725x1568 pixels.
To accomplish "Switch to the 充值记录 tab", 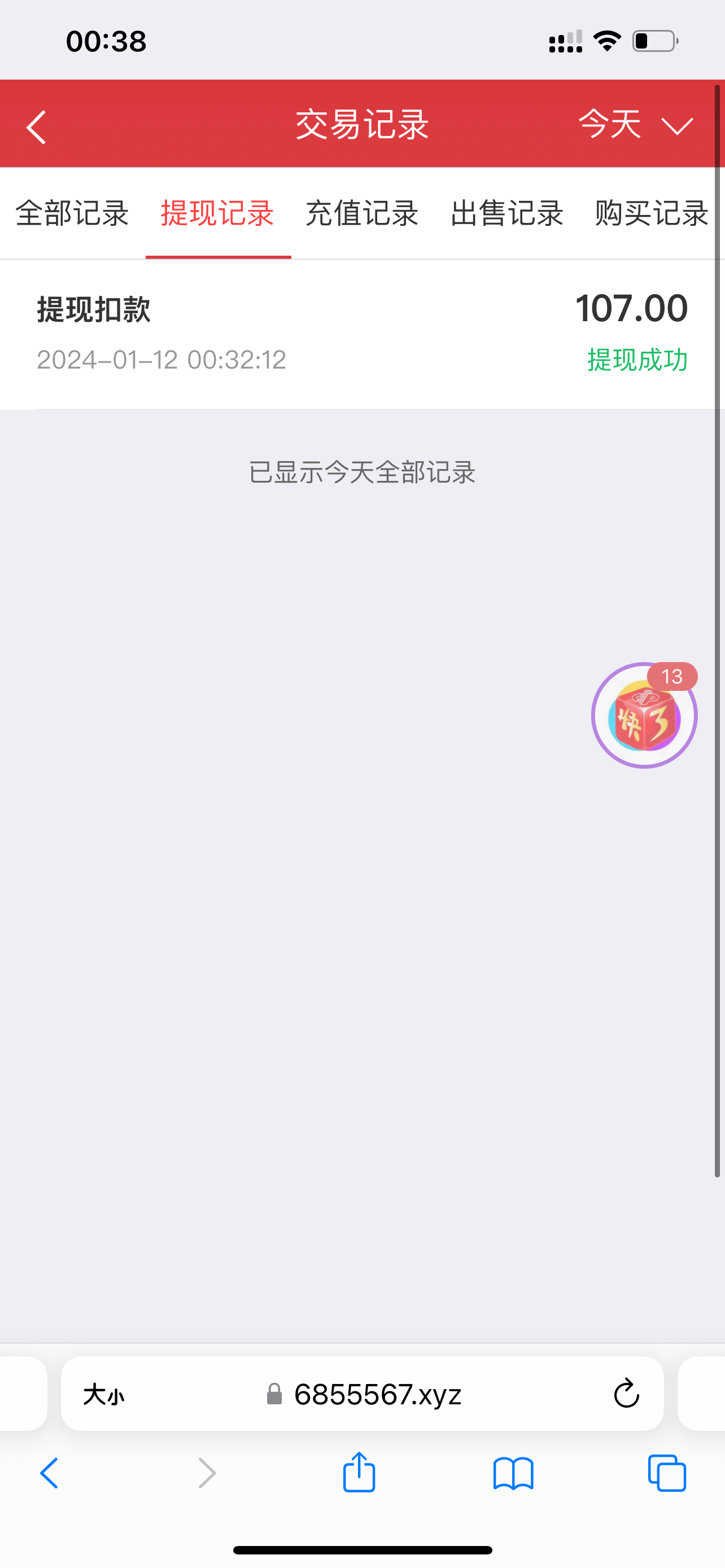I will click(362, 214).
